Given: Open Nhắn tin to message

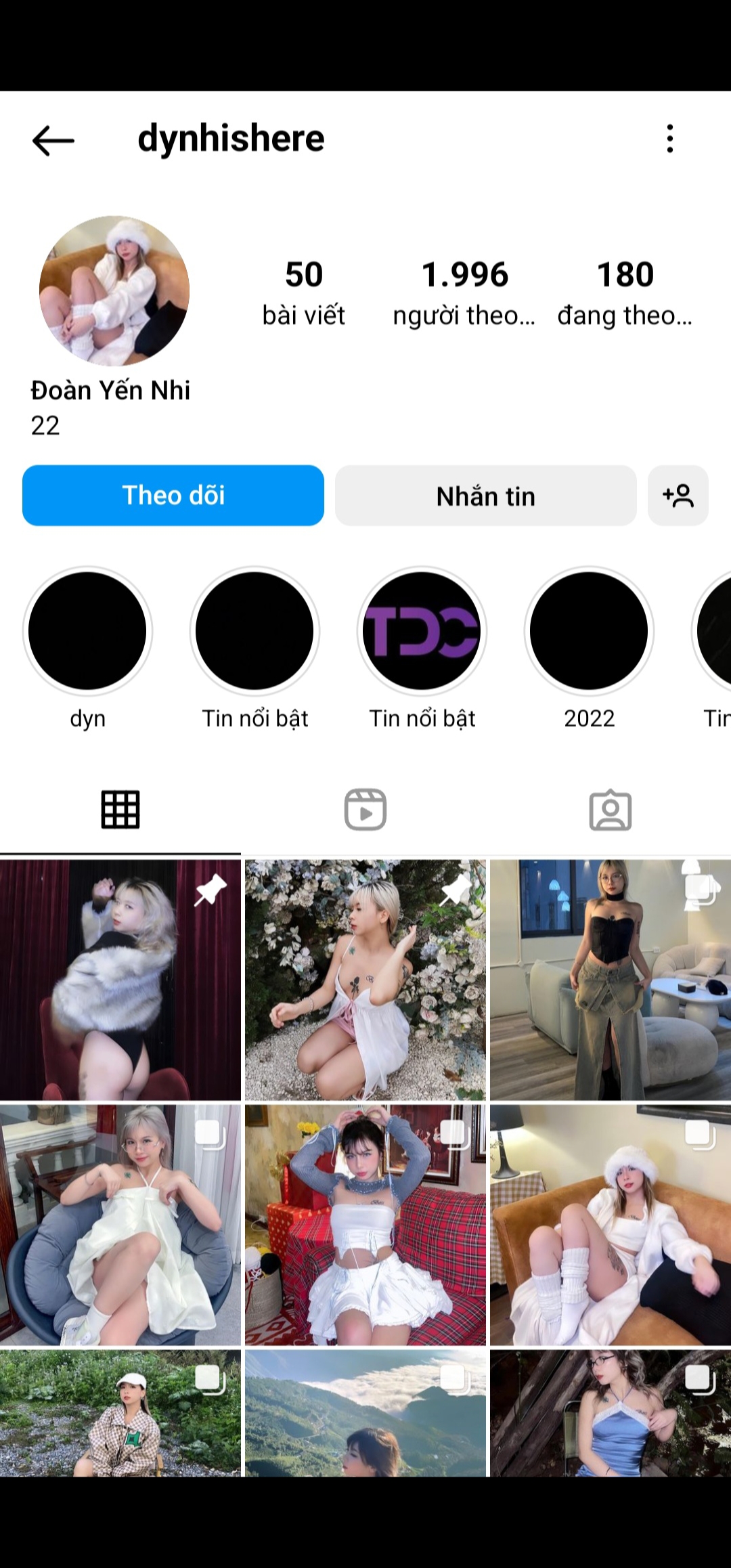Looking at the screenshot, I should tap(485, 496).
